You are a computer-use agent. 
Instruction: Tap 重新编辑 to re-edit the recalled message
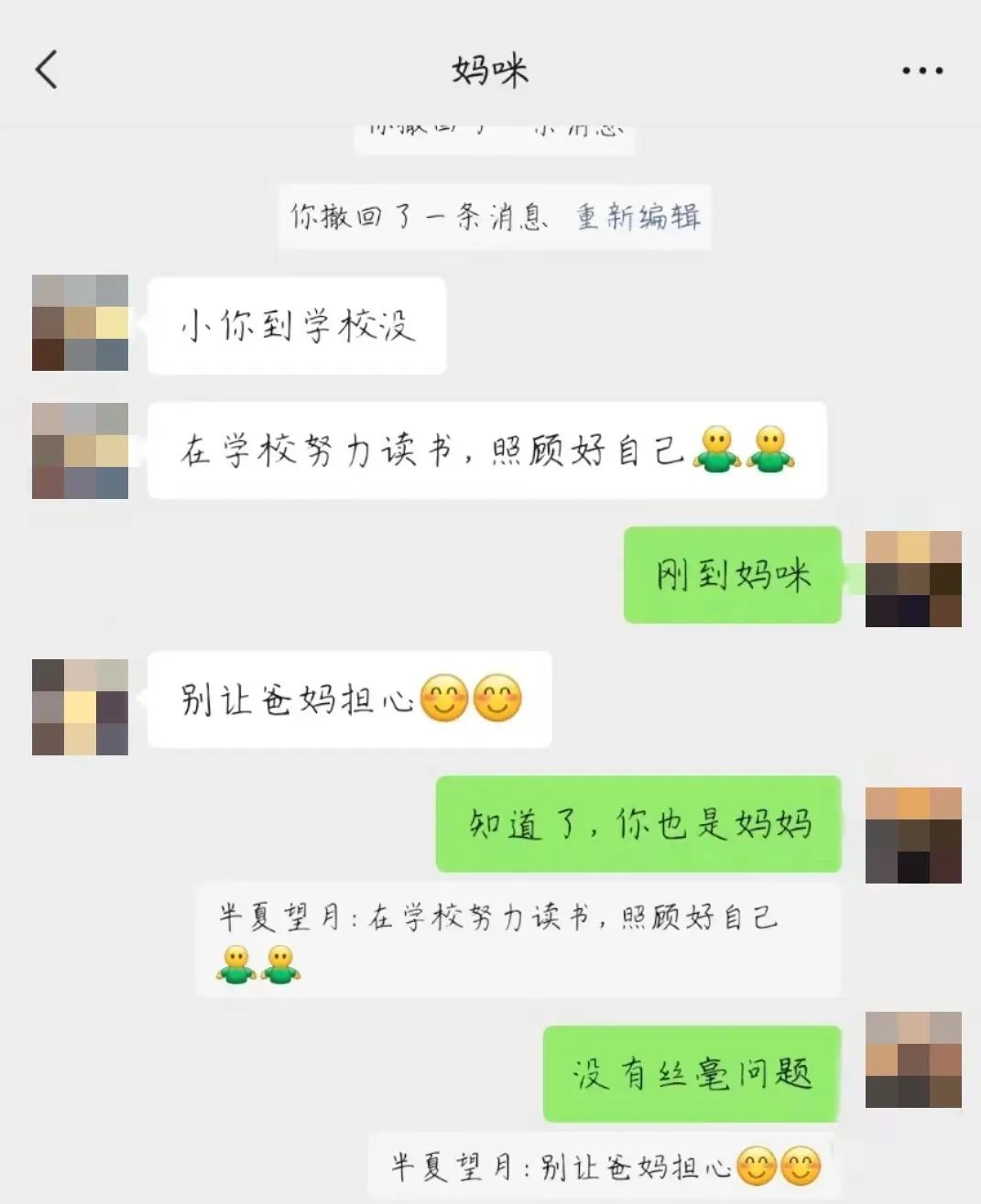[638, 217]
